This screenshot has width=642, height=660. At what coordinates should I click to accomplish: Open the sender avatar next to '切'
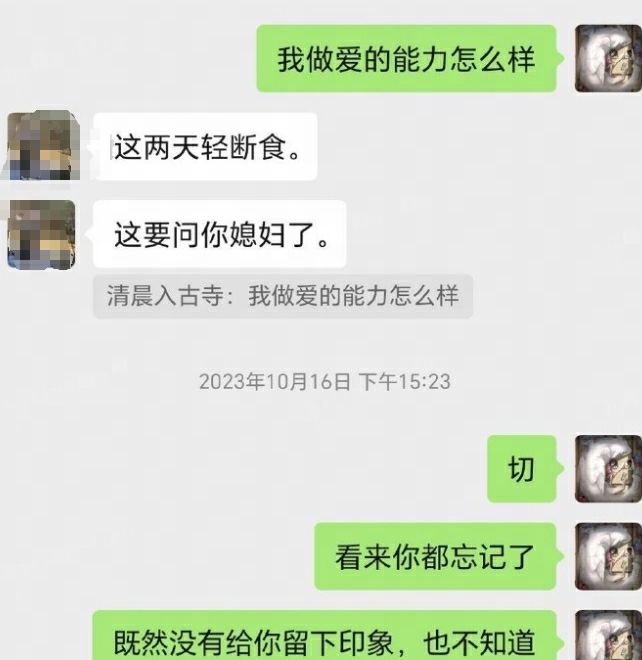click(x=607, y=468)
